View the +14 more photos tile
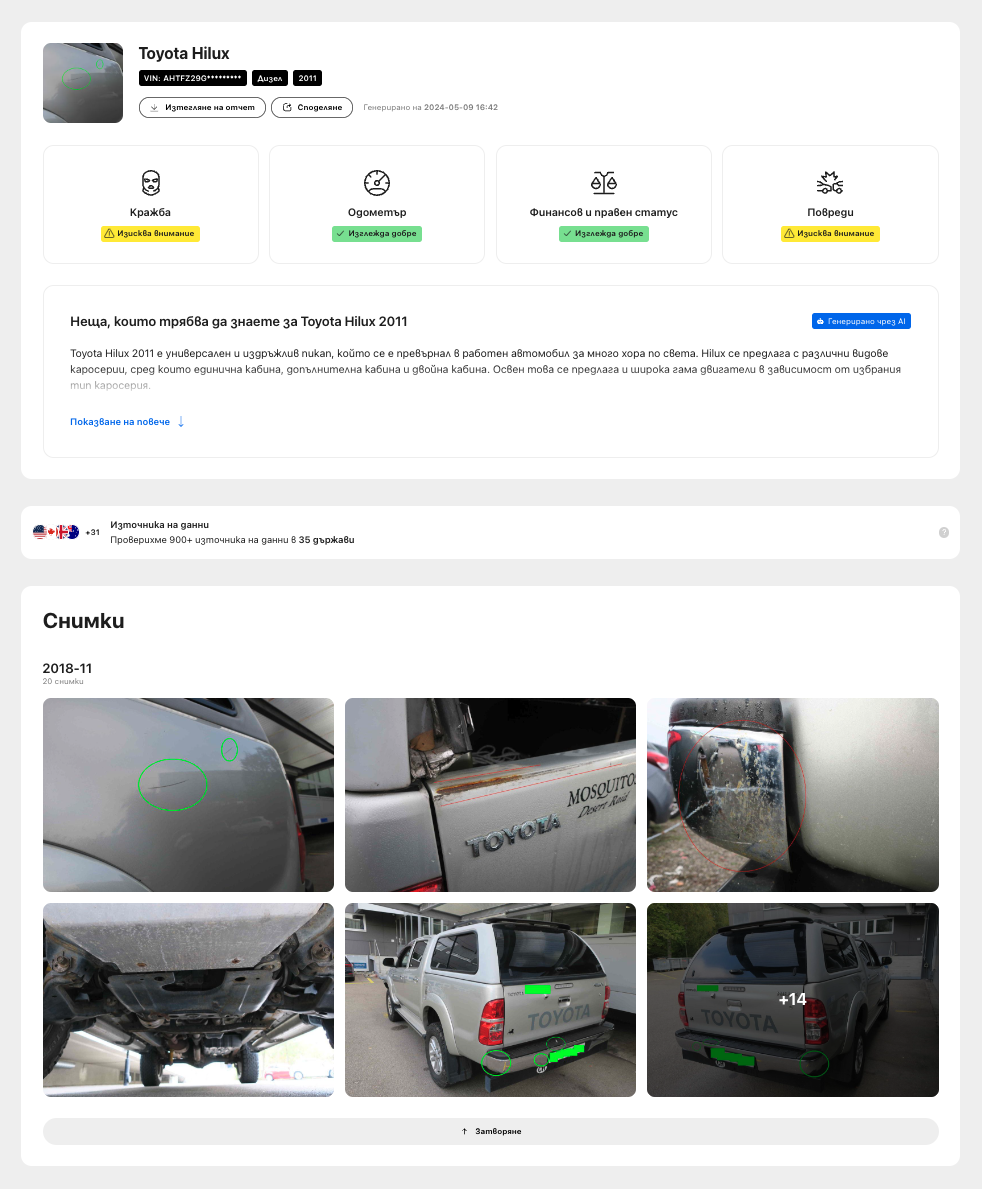 (792, 999)
